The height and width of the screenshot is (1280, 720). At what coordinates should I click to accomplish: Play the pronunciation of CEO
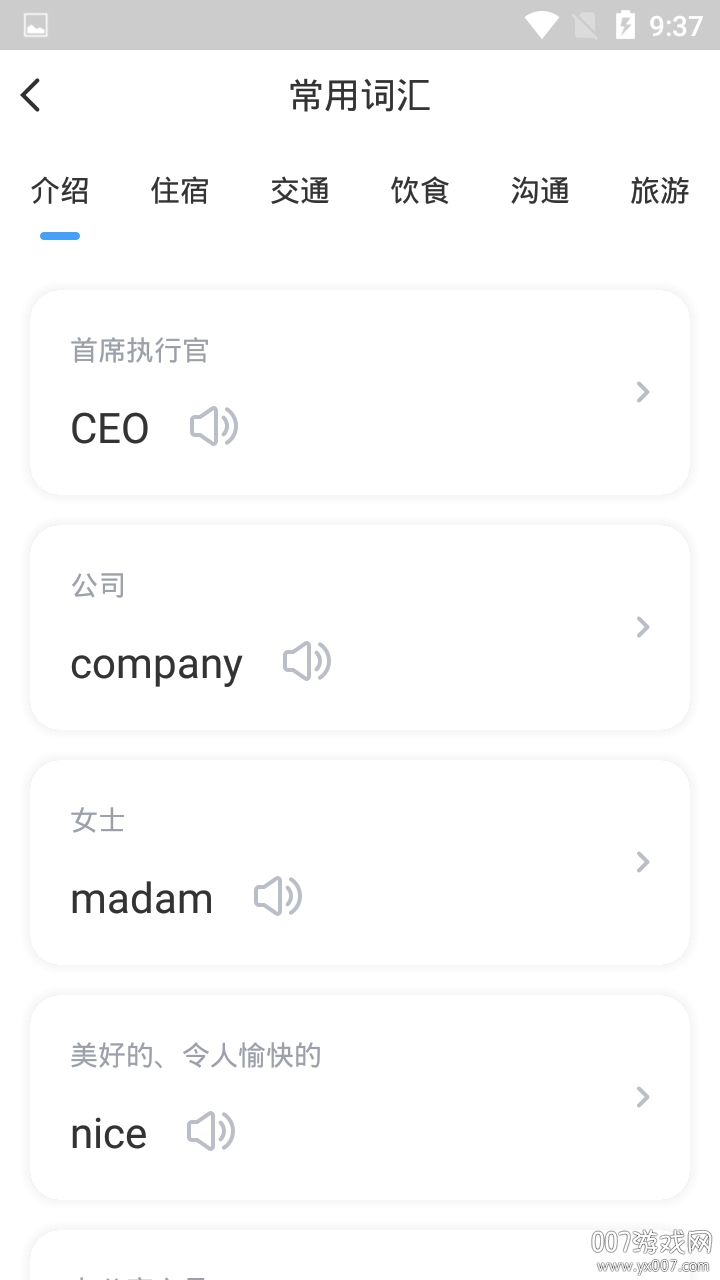pyautogui.click(x=214, y=427)
